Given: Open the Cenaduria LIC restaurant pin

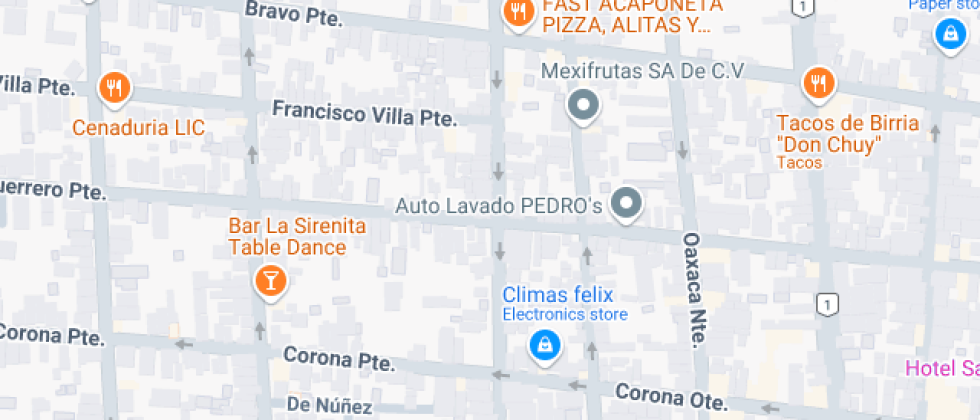Looking at the screenshot, I should (116, 88).
